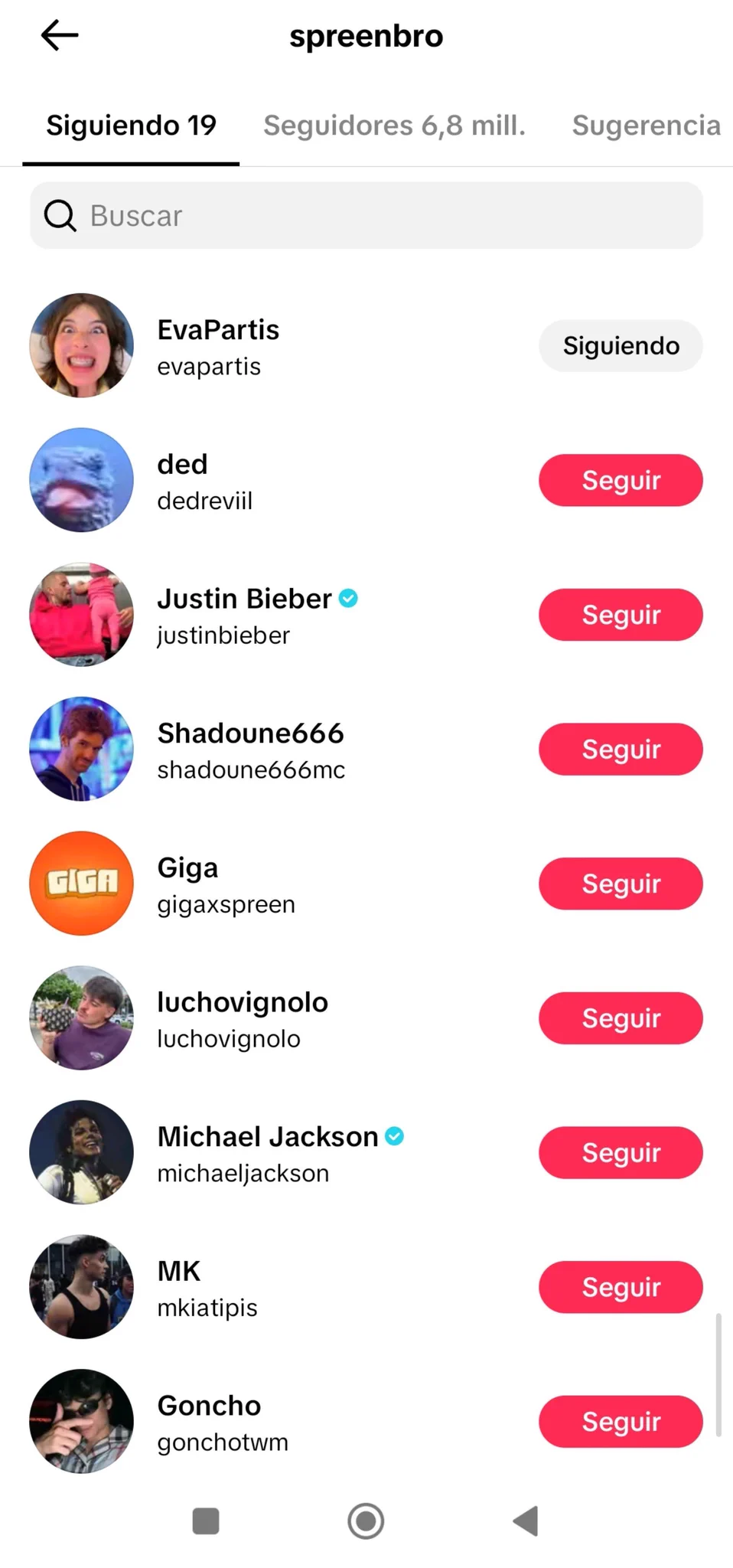Image resolution: width=733 pixels, height=1568 pixels.
Task: View luchovignolo's profile picture
Action: (81, 1018)
